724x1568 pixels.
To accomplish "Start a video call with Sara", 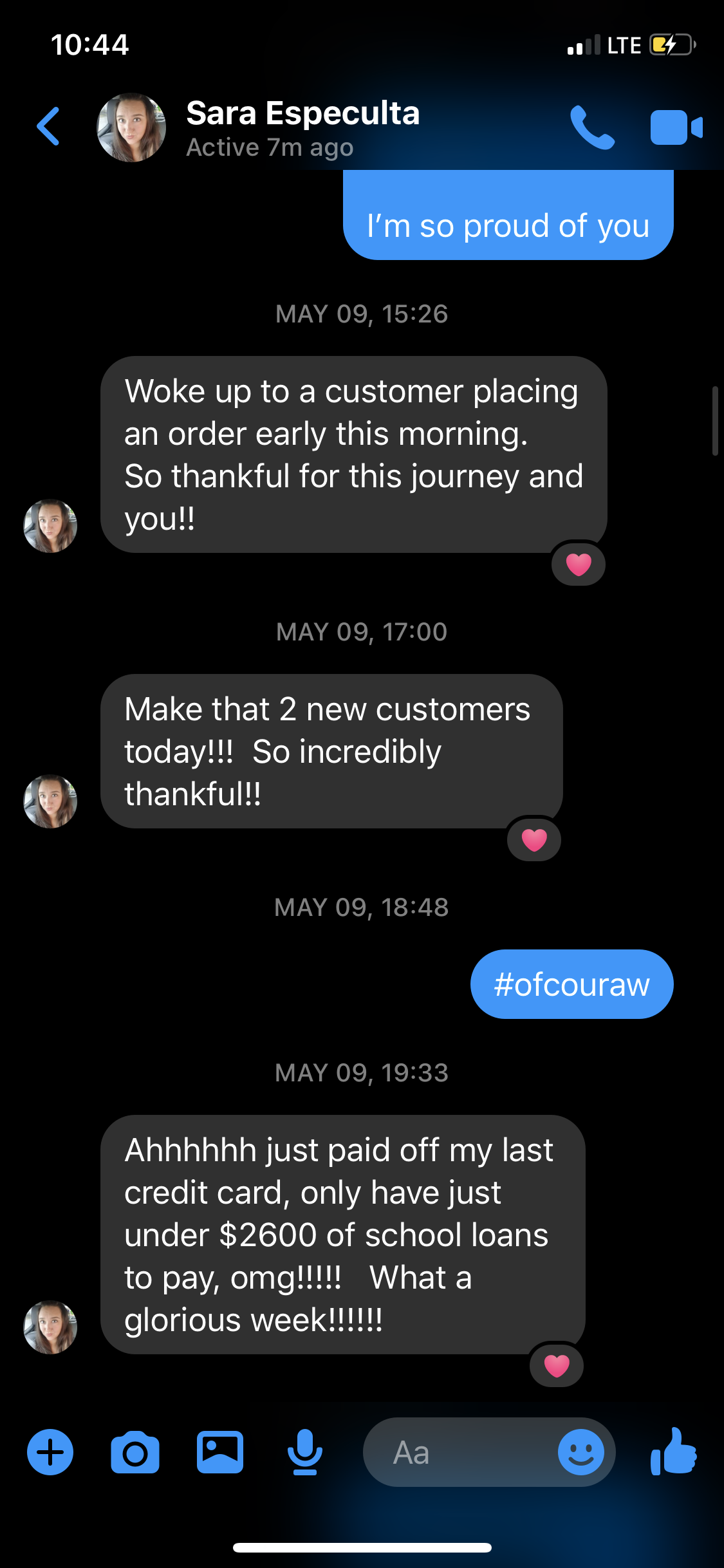I will click(676, 127).
